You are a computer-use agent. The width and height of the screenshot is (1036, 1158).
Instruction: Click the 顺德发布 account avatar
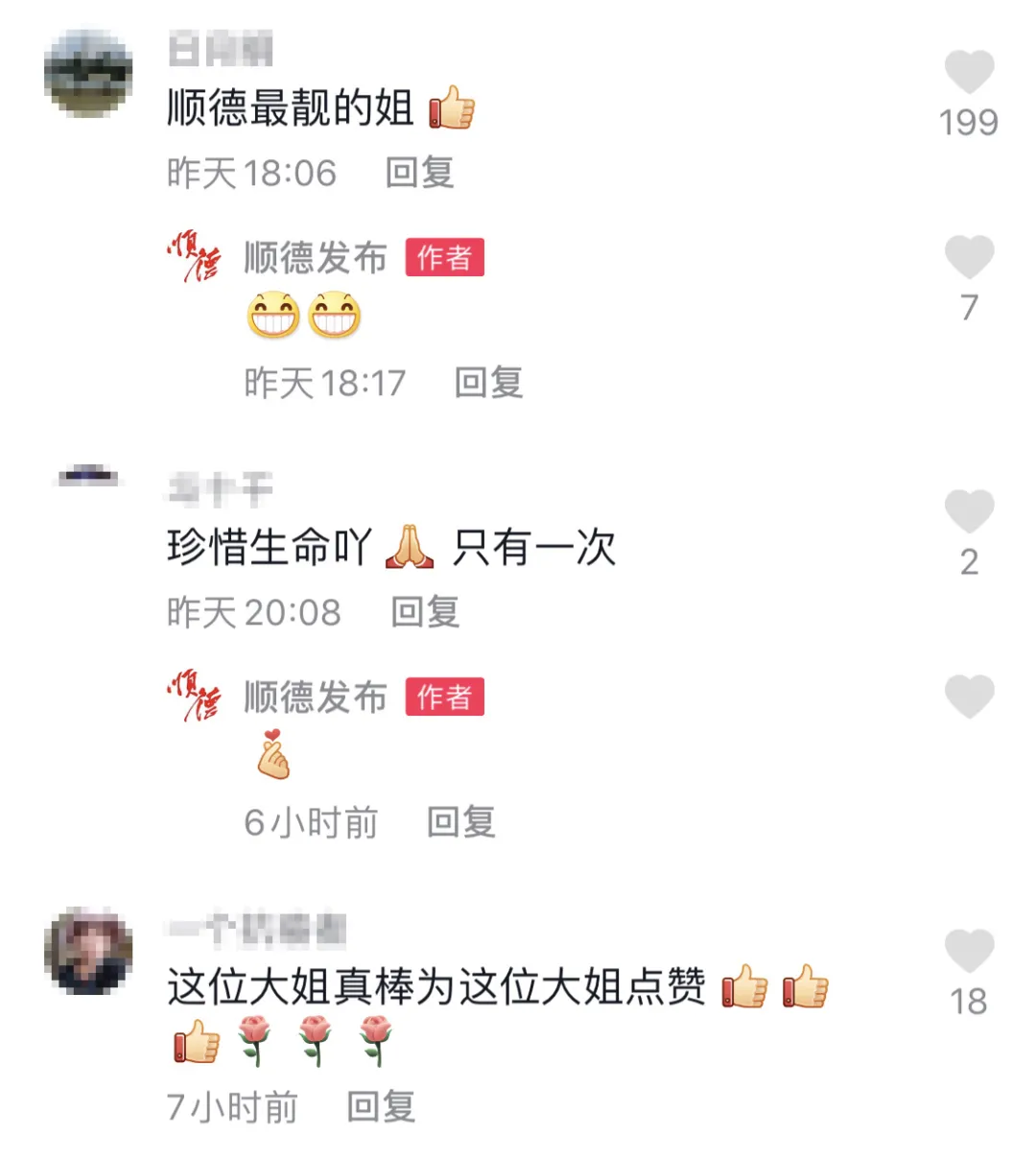194,259
